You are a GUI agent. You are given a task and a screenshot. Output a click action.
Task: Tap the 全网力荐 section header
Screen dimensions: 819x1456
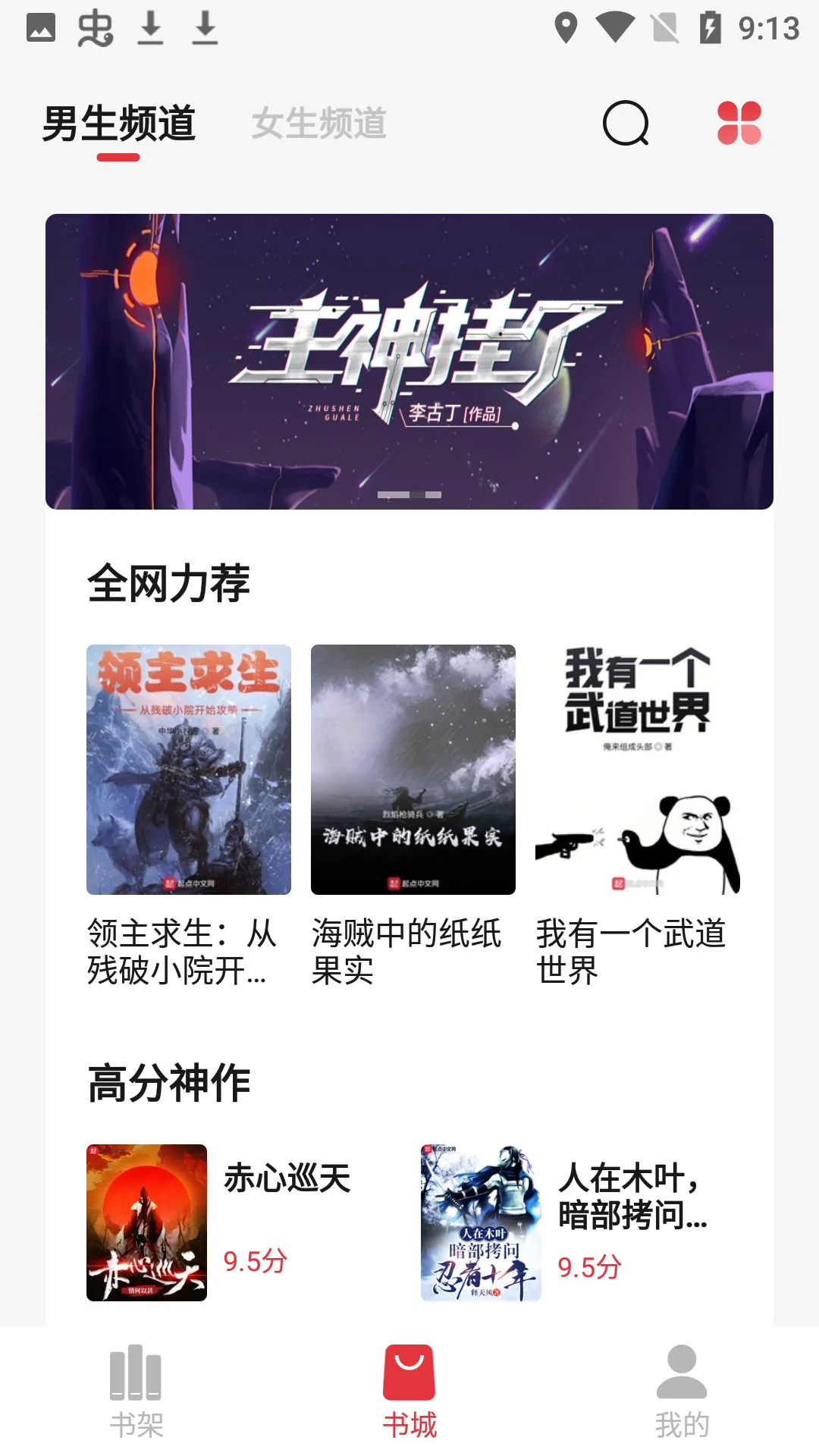tap(170, 581)
